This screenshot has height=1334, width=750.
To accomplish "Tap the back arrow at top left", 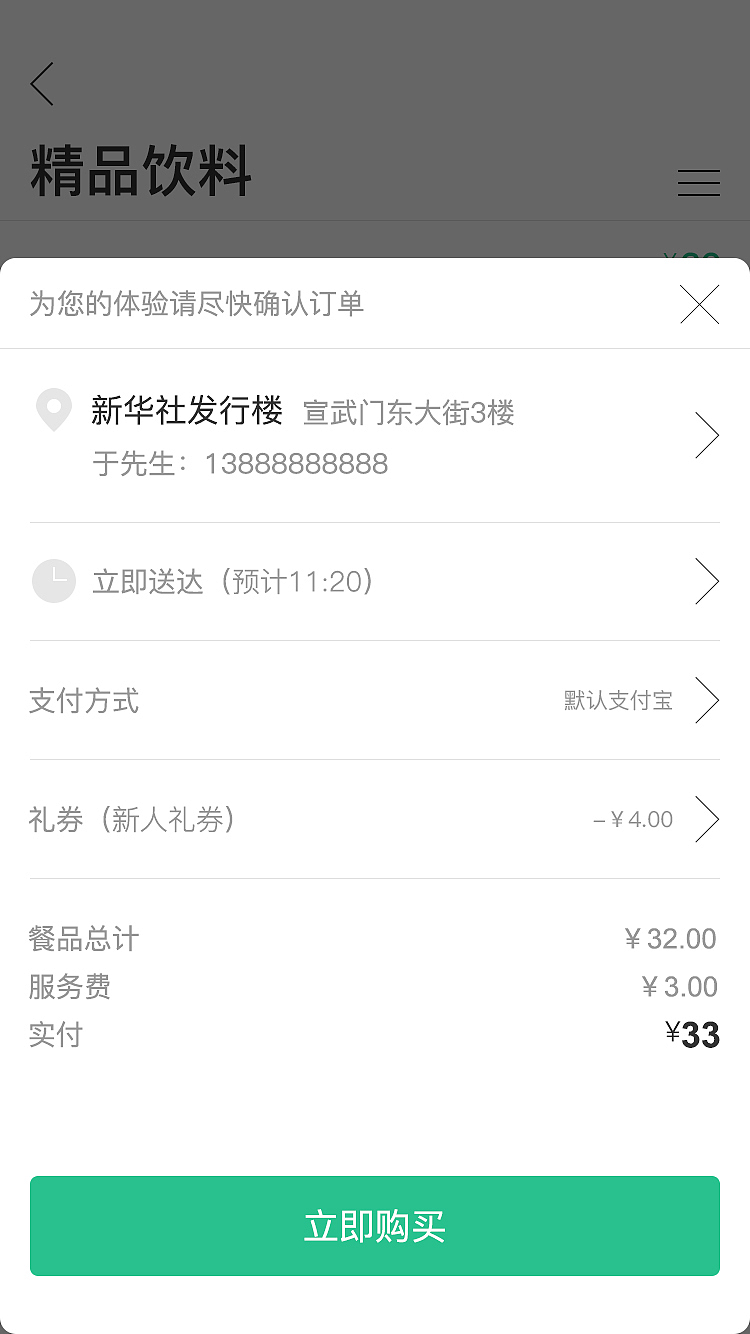I will pos(42,86).
